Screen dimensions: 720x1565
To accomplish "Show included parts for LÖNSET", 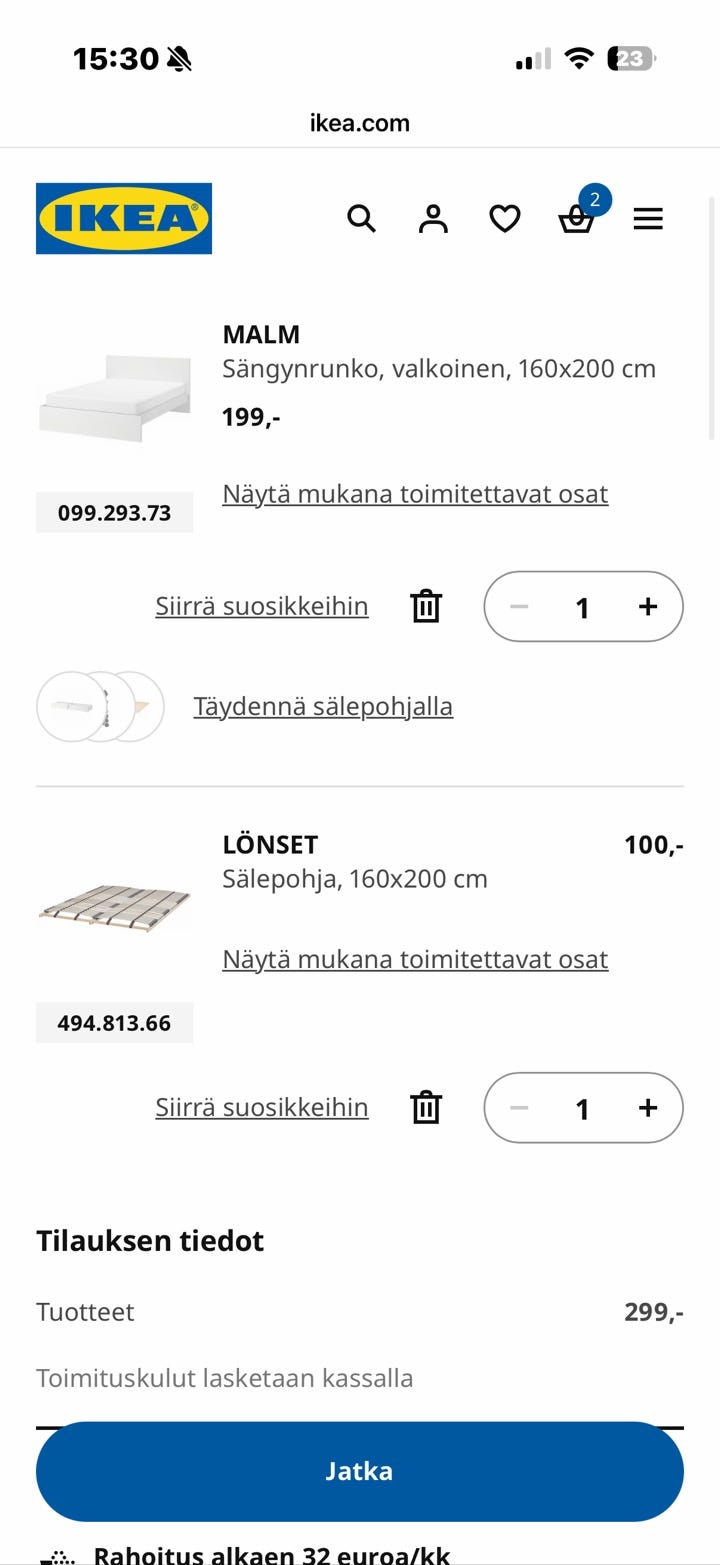I will click(415, 959).
